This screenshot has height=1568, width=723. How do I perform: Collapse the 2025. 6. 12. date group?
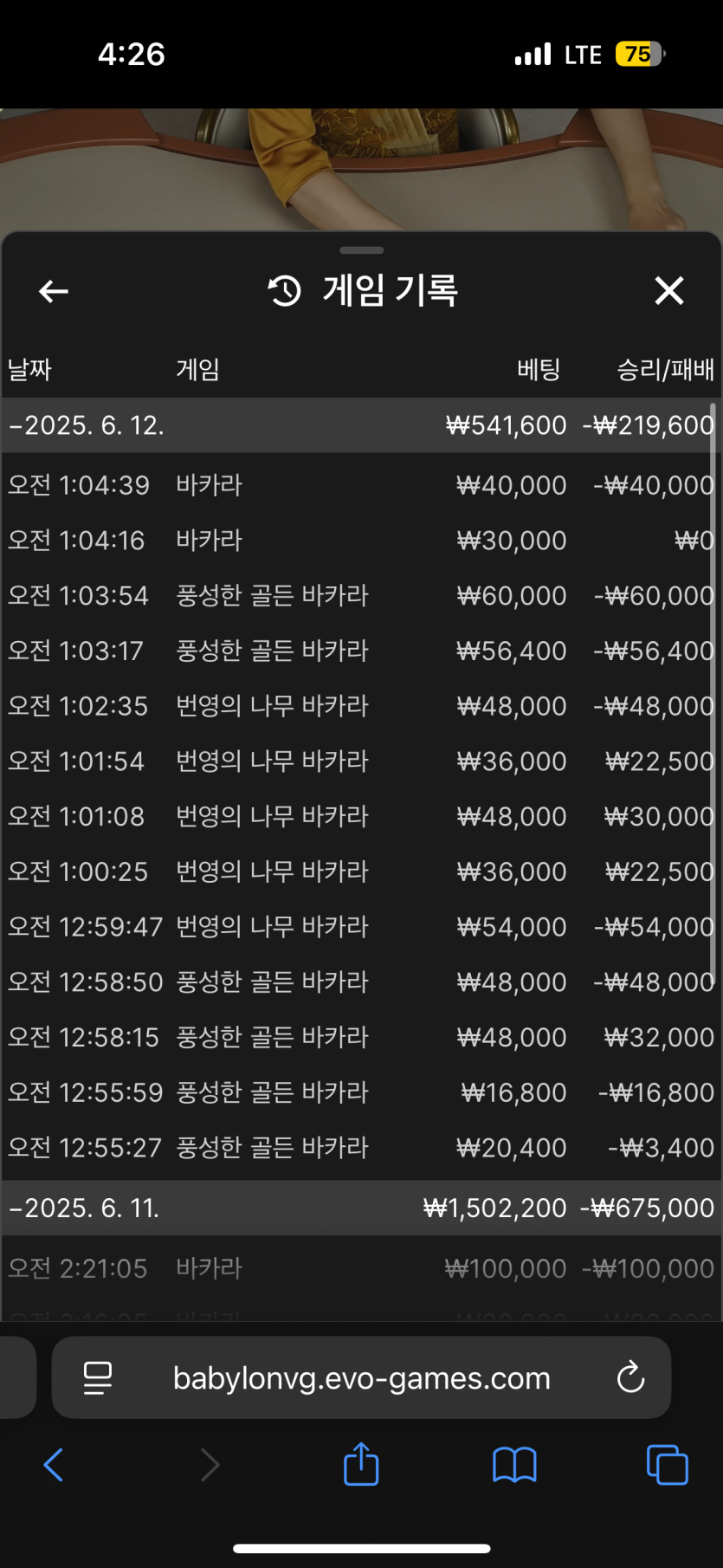87,425
